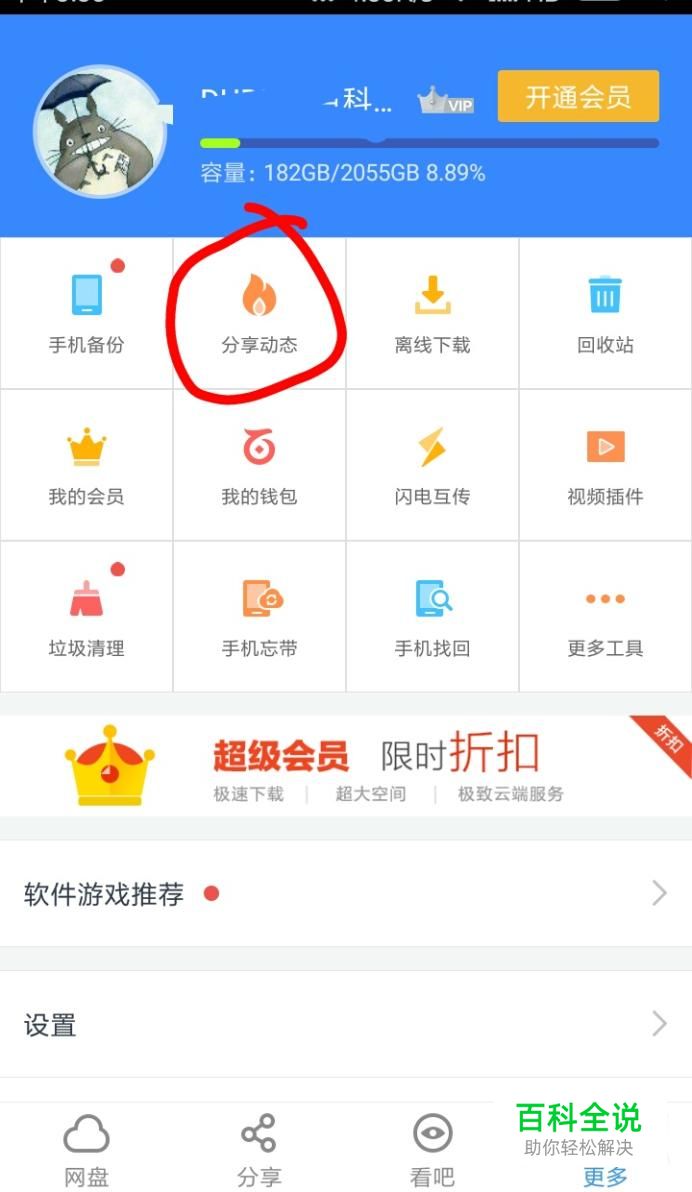Open 离线下载
Screen dimensions: 692x1192
(432, 313)
